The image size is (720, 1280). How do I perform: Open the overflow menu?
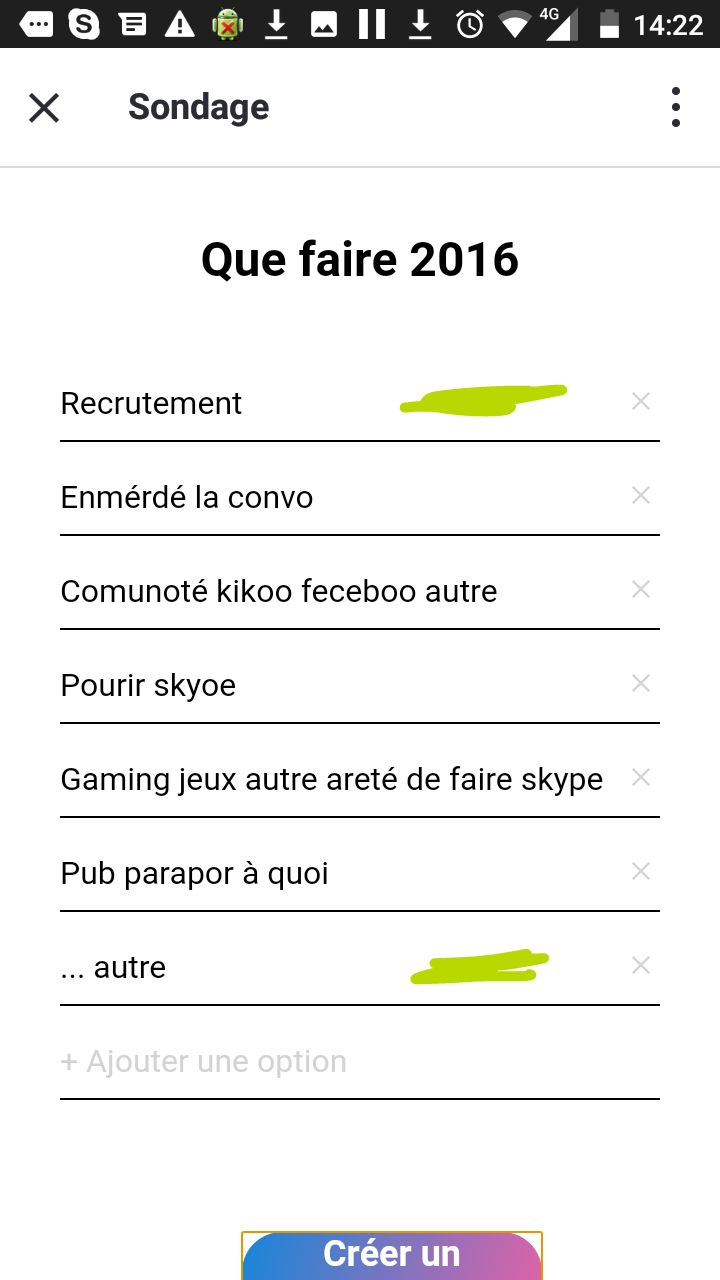[x=676, y=107]
